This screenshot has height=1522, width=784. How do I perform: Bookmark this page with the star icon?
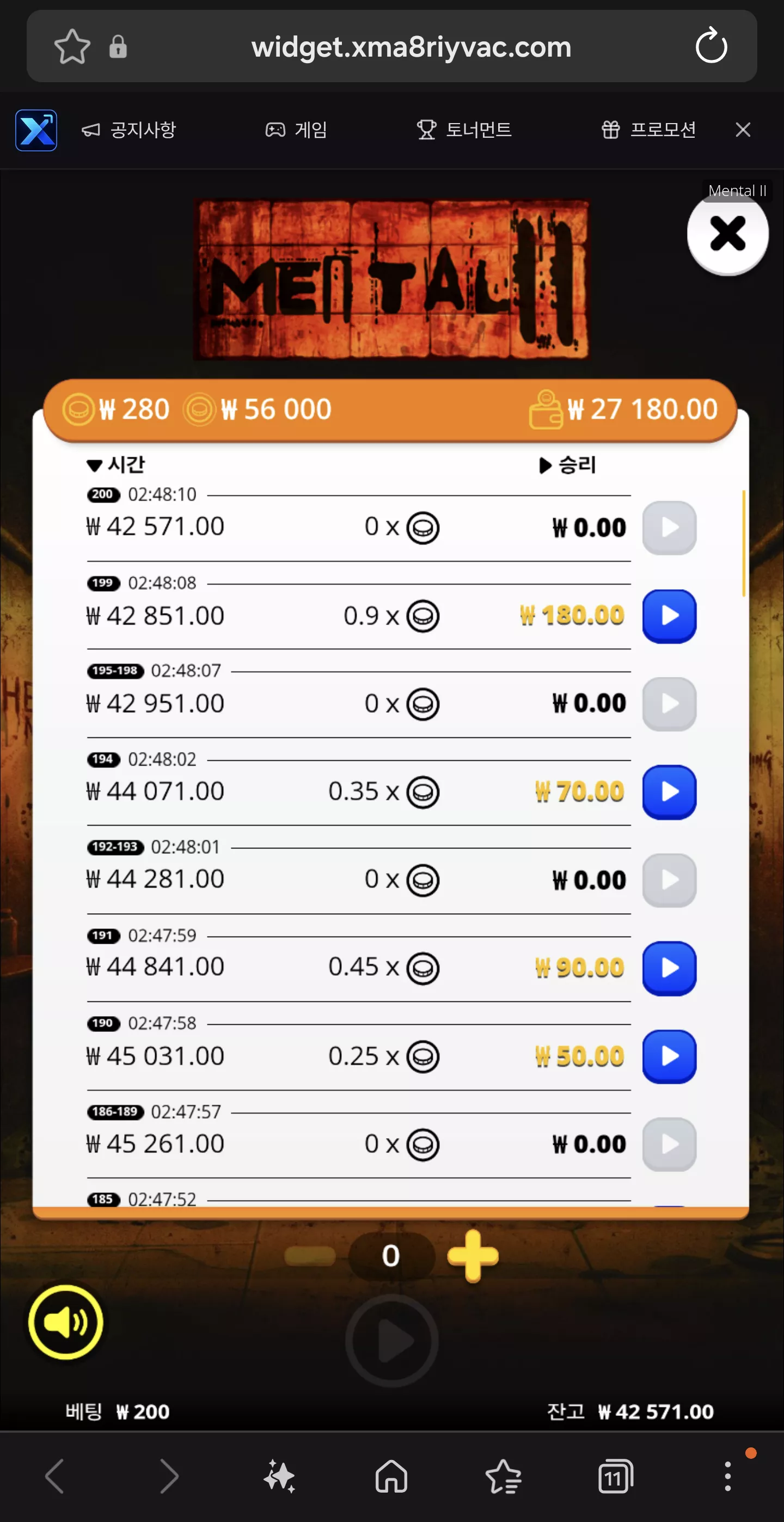[72, 46]
